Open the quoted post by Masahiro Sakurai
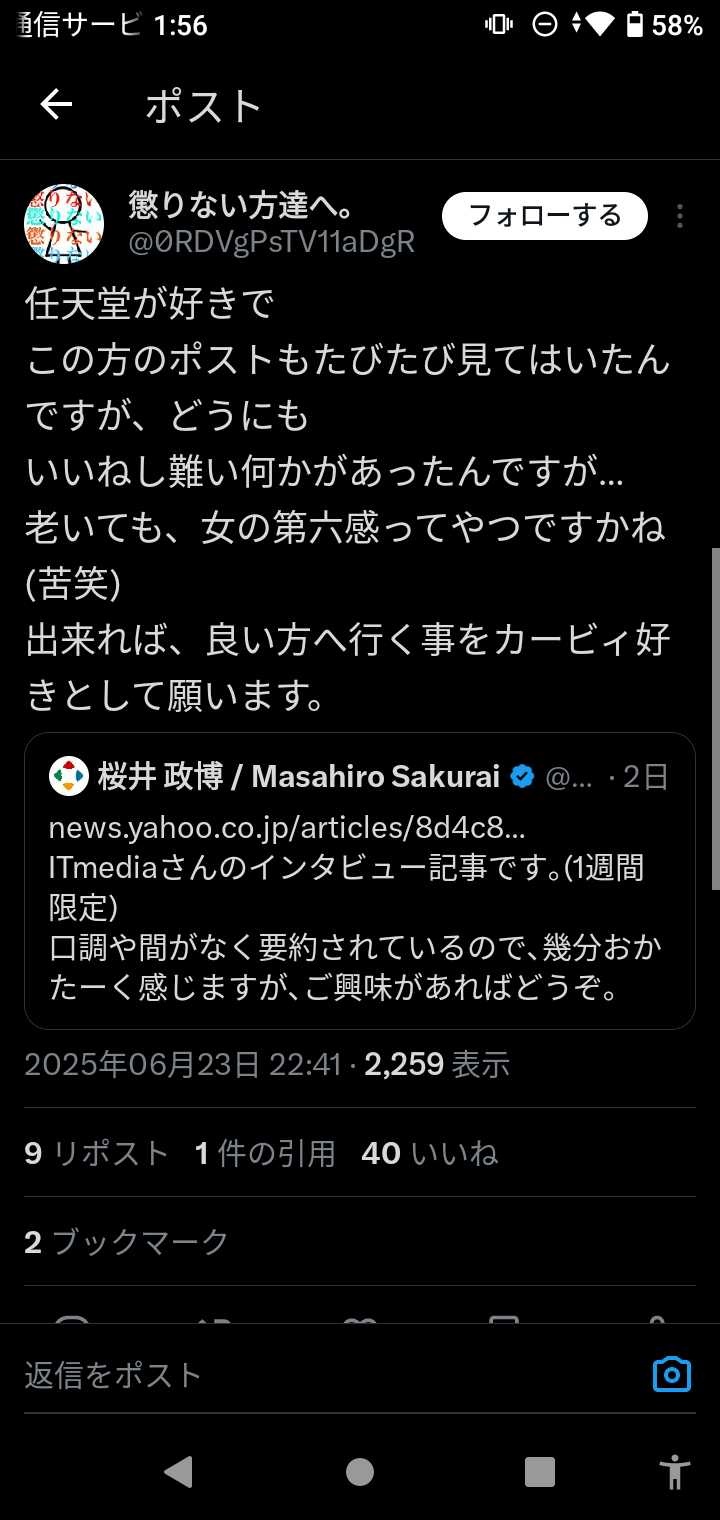This screenshot has width=720, height=1520. tap(360, 881)
